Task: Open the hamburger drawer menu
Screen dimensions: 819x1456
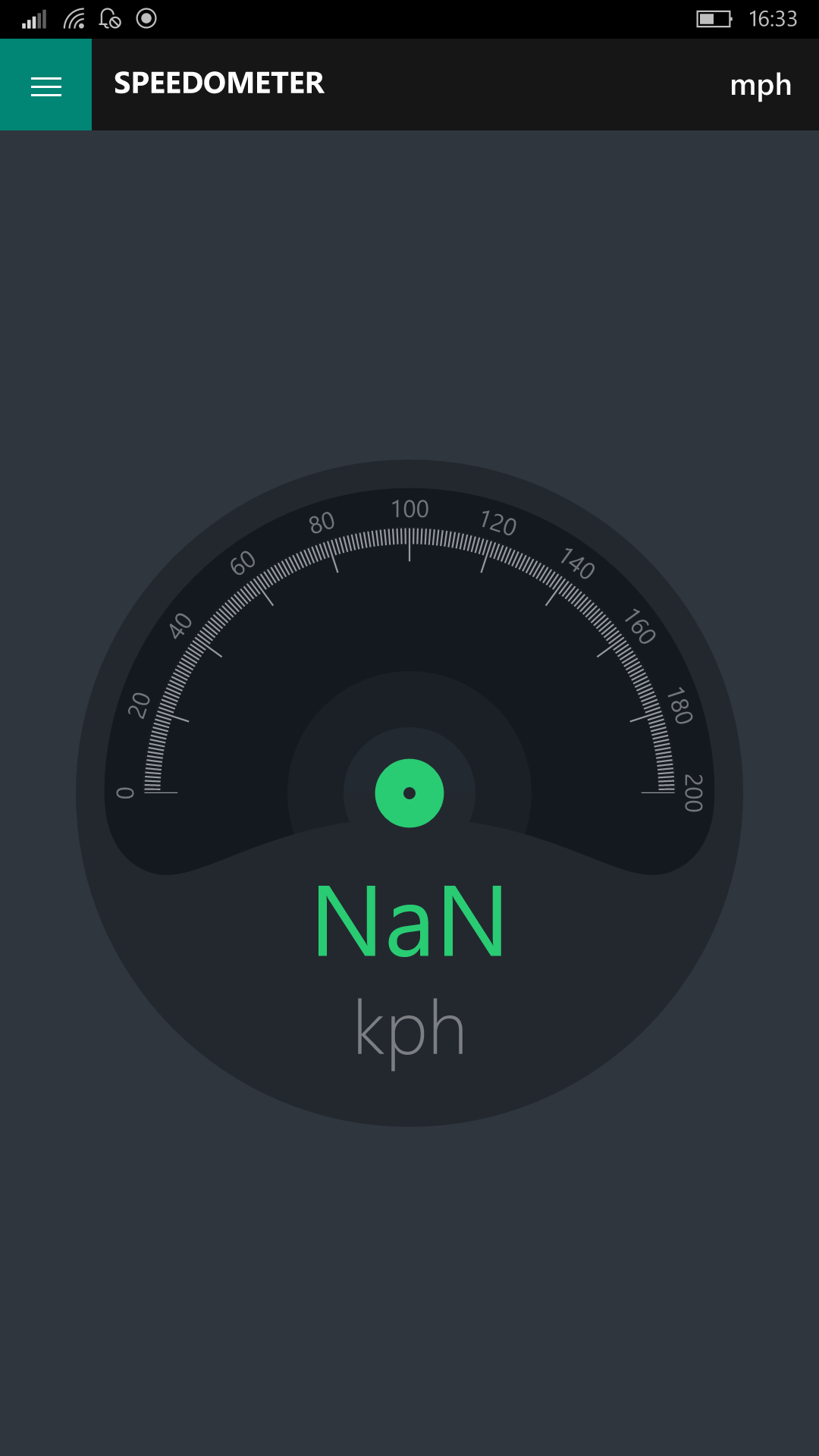Action: point(45,85)
